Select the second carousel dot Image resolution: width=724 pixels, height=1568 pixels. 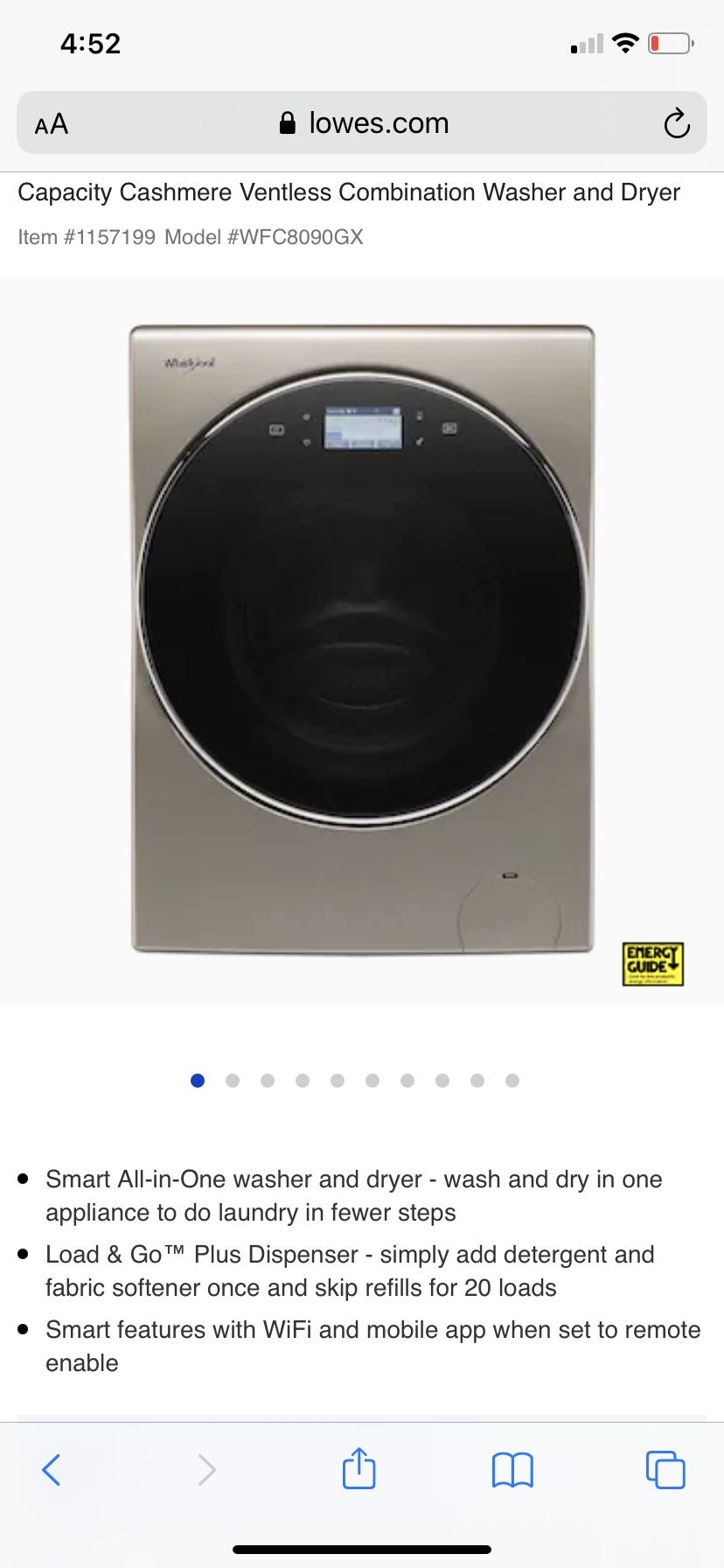tap(233, 1081)
